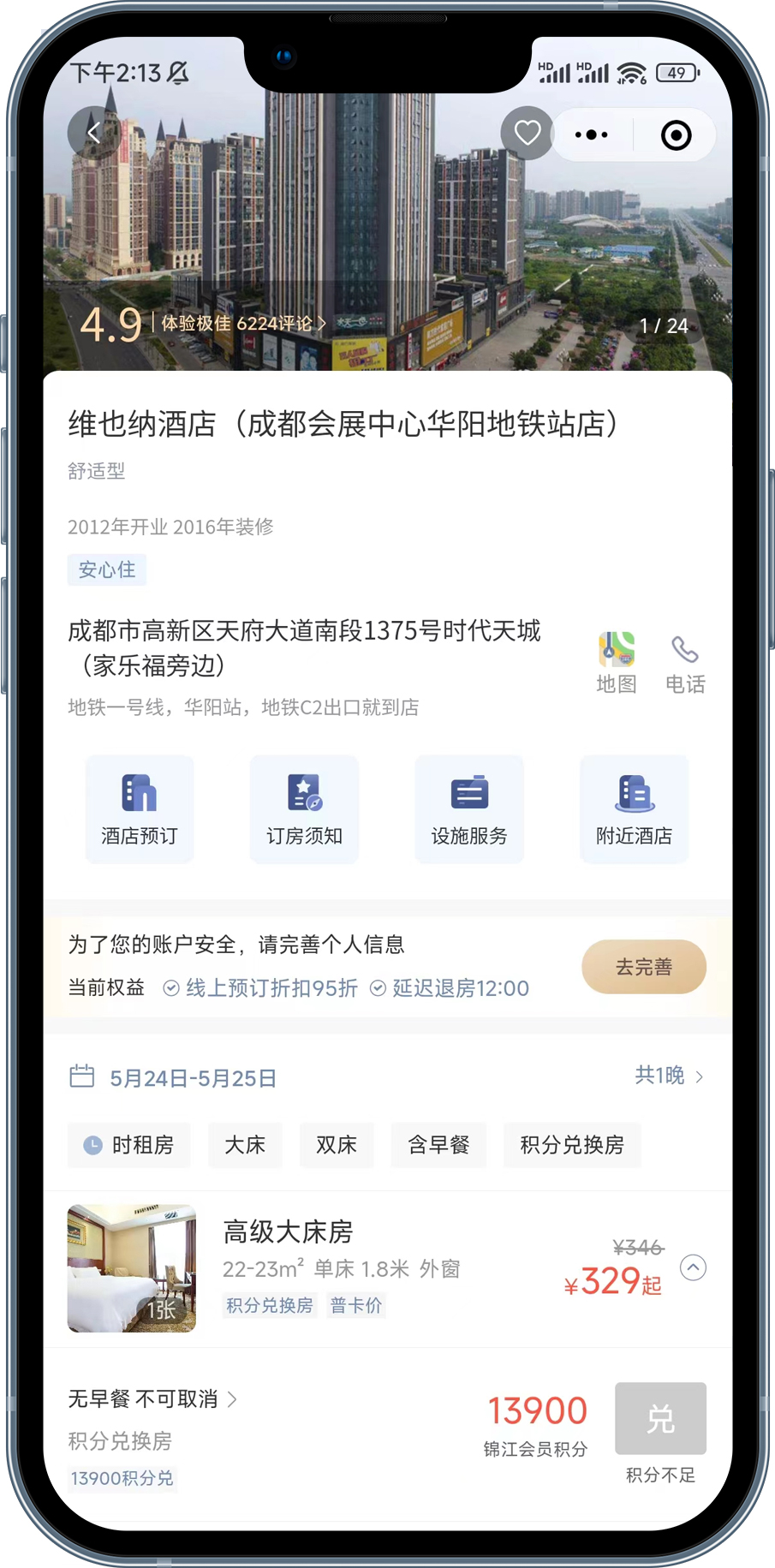The width and height of the screenshot is (775, 1568).
Task: Go back using the top-left arrow
Action: pyautogui.click(x=94, y=133)
